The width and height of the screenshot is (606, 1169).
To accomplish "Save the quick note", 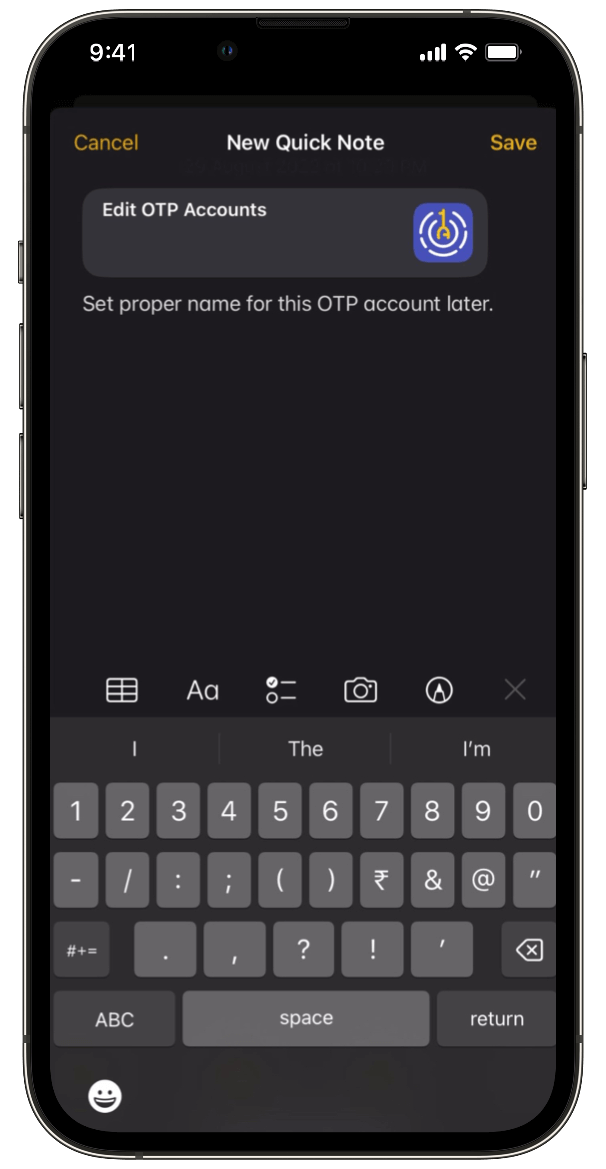I will click(x=513, y=143).
